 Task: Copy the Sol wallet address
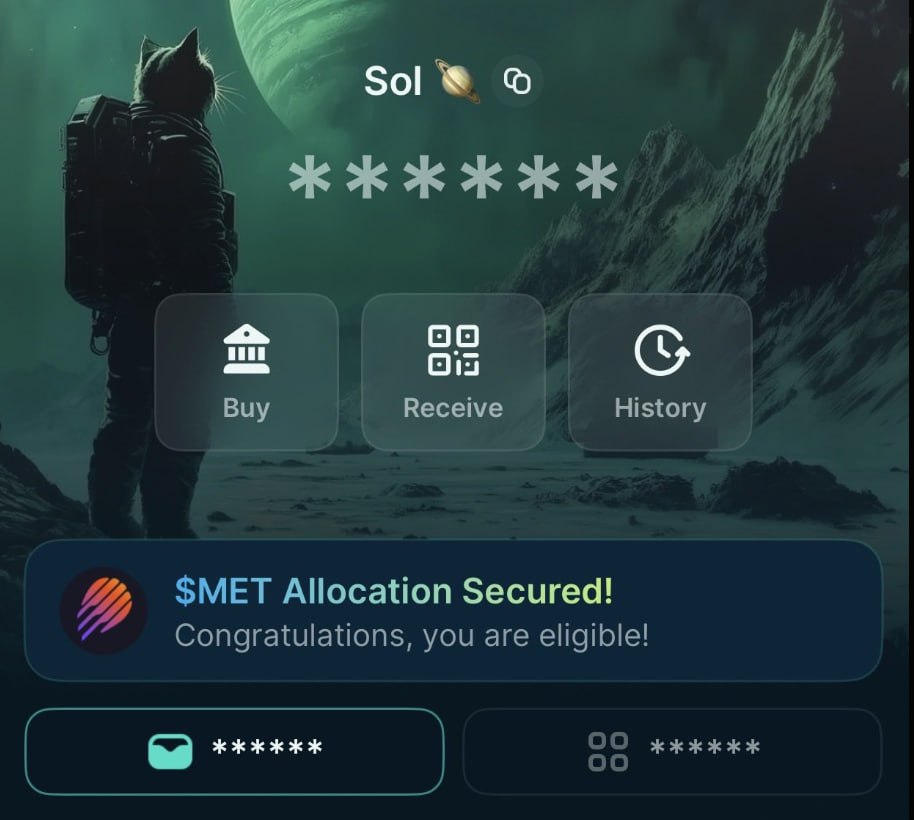(x=517, y=80)
